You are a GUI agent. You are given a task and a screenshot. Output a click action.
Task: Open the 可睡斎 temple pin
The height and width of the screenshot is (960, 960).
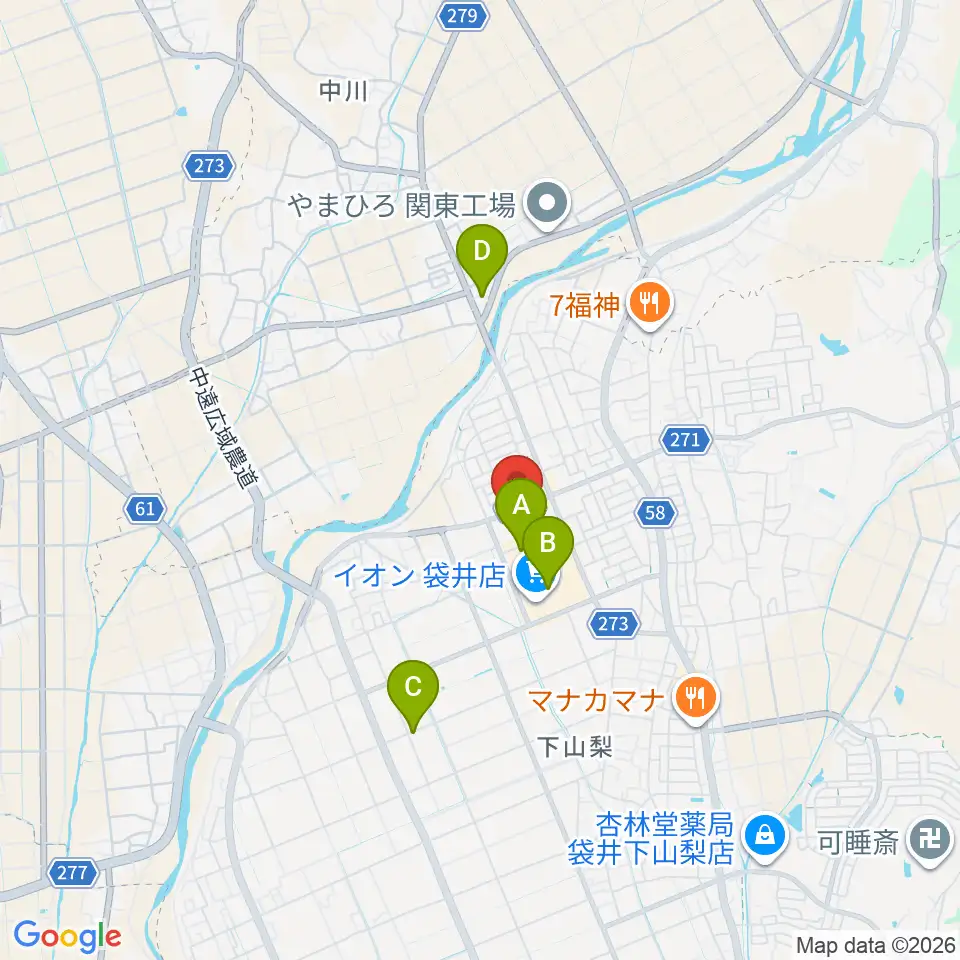tap(930, 840)
